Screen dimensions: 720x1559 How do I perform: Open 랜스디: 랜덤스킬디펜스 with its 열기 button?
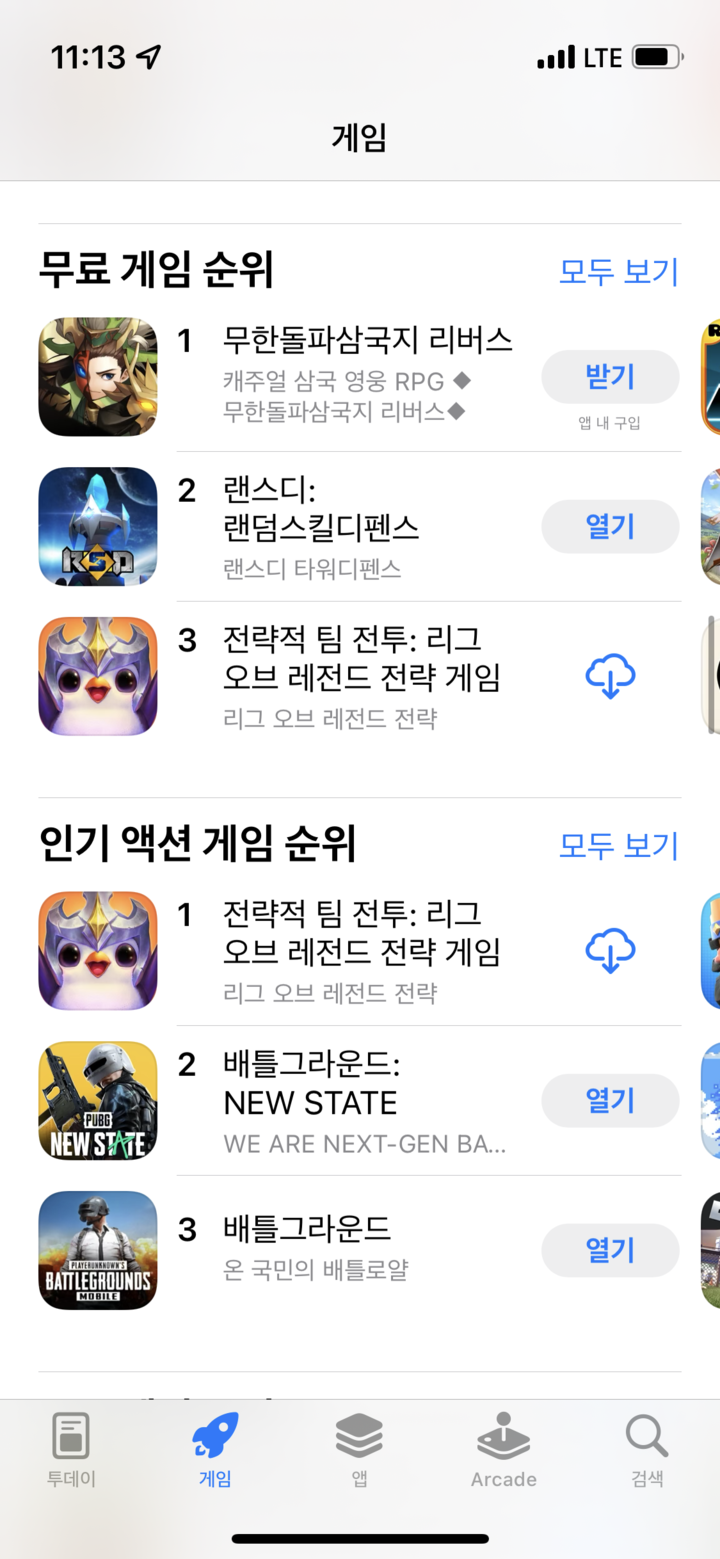(610, 526)
